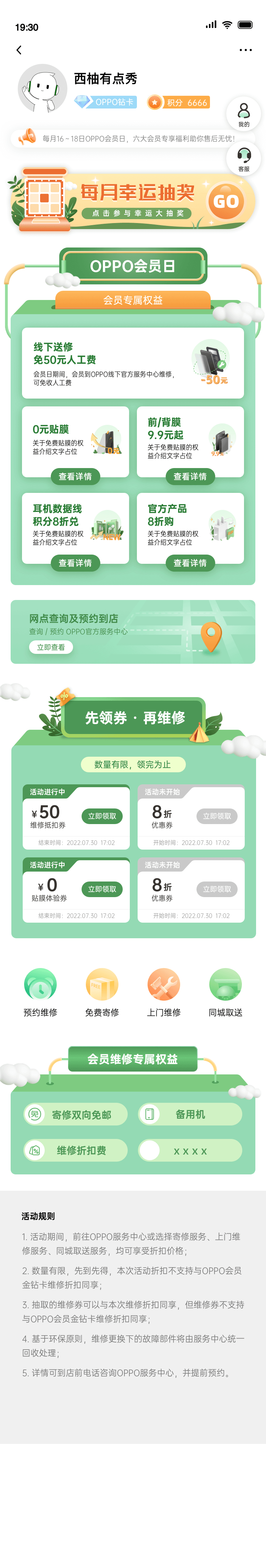
Task: View details for 官方产品 8折购
Action: tap(190, 563)
